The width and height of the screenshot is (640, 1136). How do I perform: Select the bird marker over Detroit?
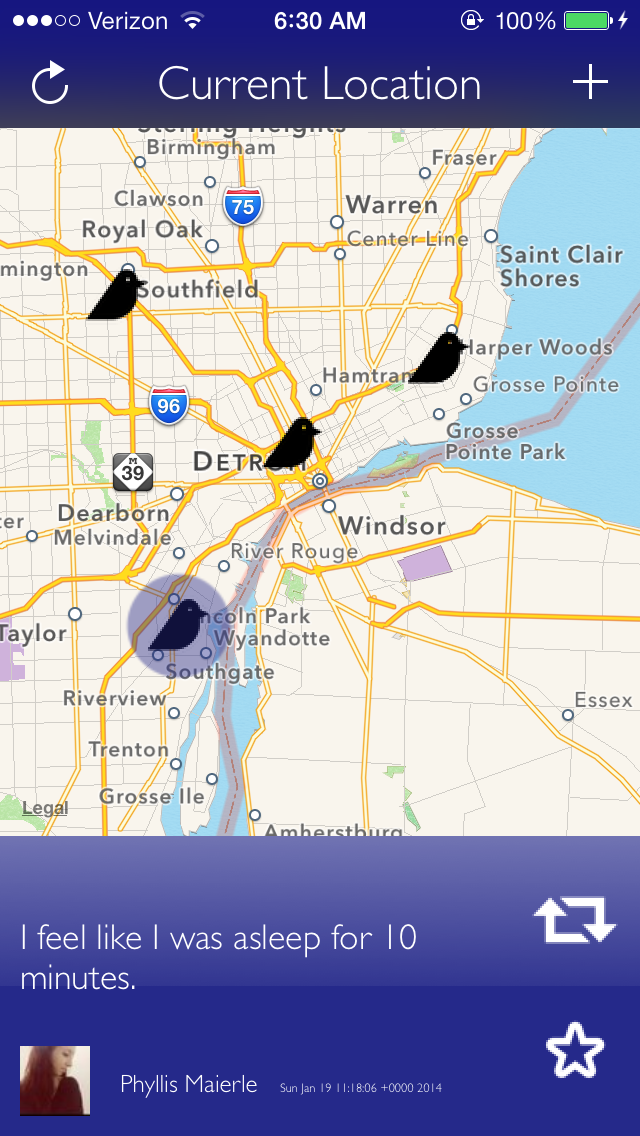(x=292, y=443)
